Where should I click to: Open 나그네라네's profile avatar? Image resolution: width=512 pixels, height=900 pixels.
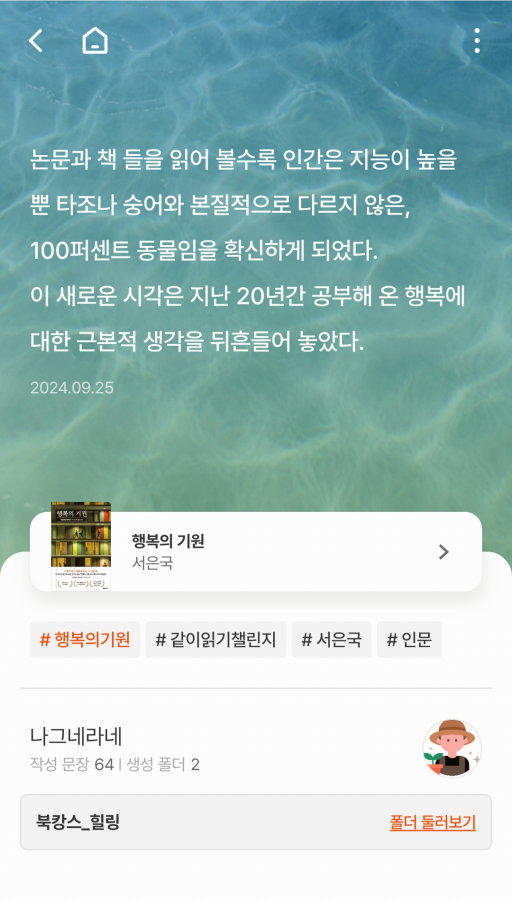pyautogui.click(x=452, y=748)
